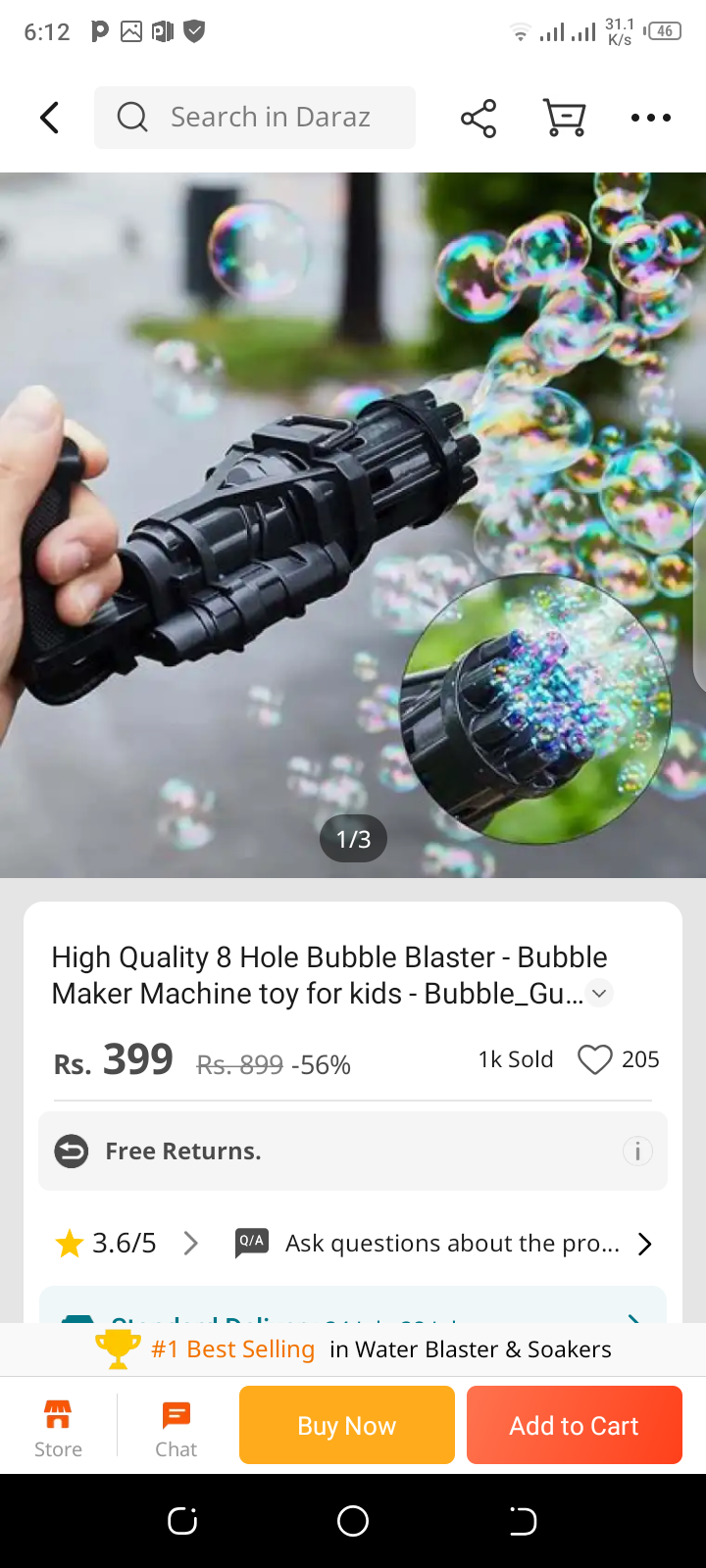Open the three-dot overflow menu

(x=650, y=118)
